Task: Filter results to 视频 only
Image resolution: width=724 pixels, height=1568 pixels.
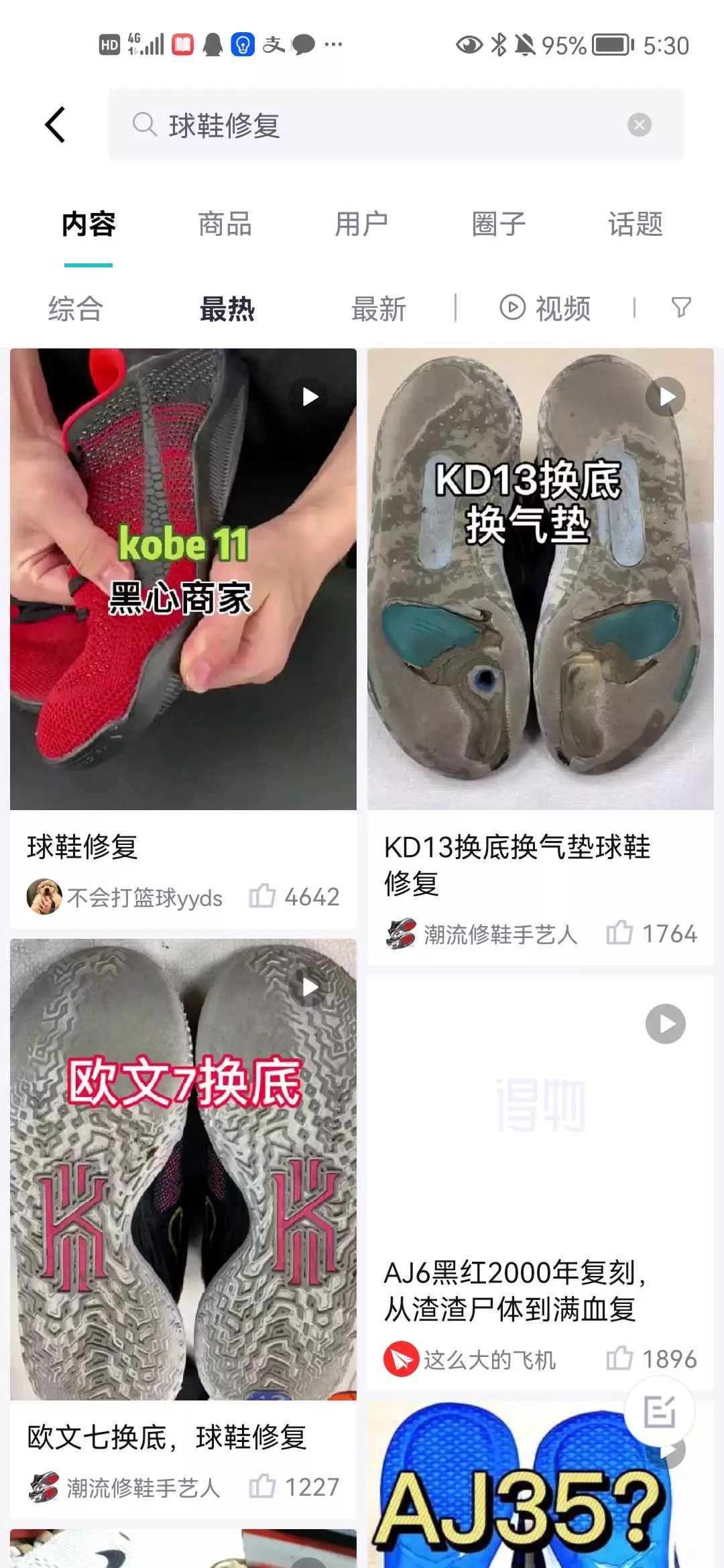Action: coord(546,308)
